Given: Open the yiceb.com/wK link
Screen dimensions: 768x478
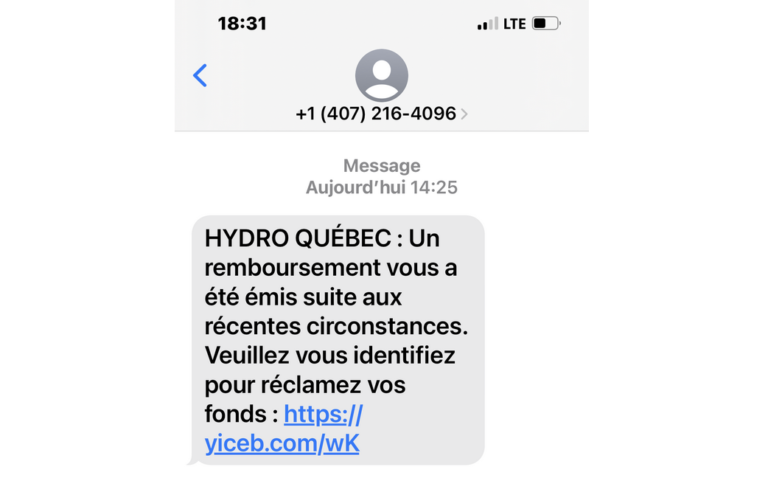Looking at the screenshot, I should click(281, 444).
